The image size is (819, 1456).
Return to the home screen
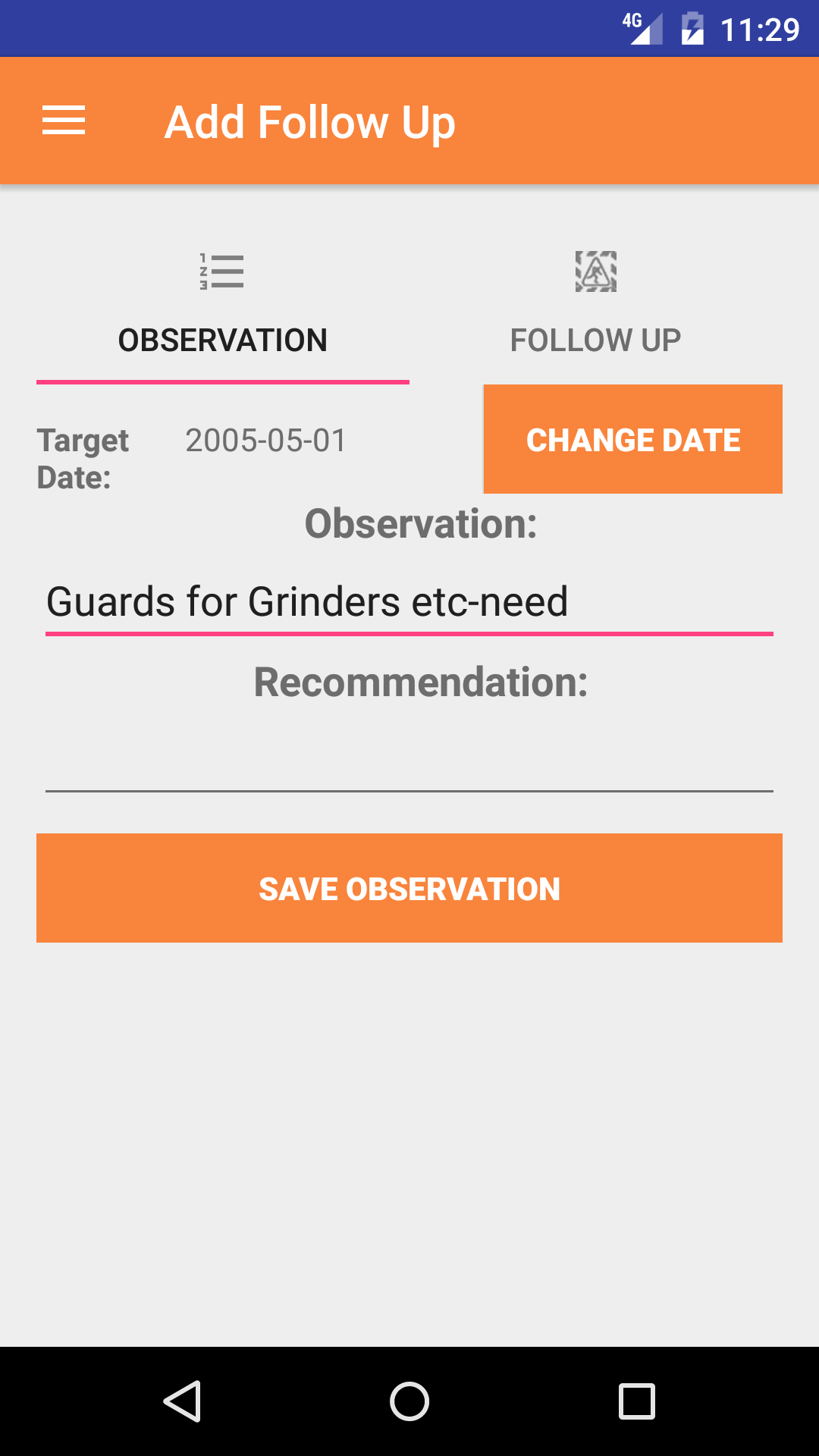pyautogui.click(x=409, y=1401)
